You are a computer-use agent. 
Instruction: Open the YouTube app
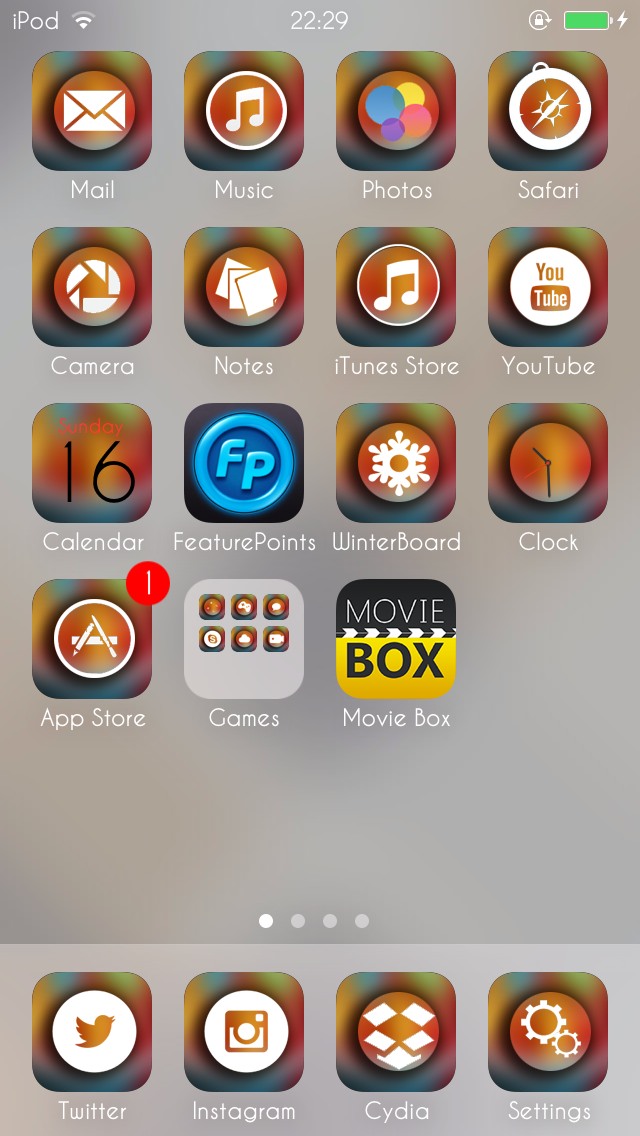548,287
